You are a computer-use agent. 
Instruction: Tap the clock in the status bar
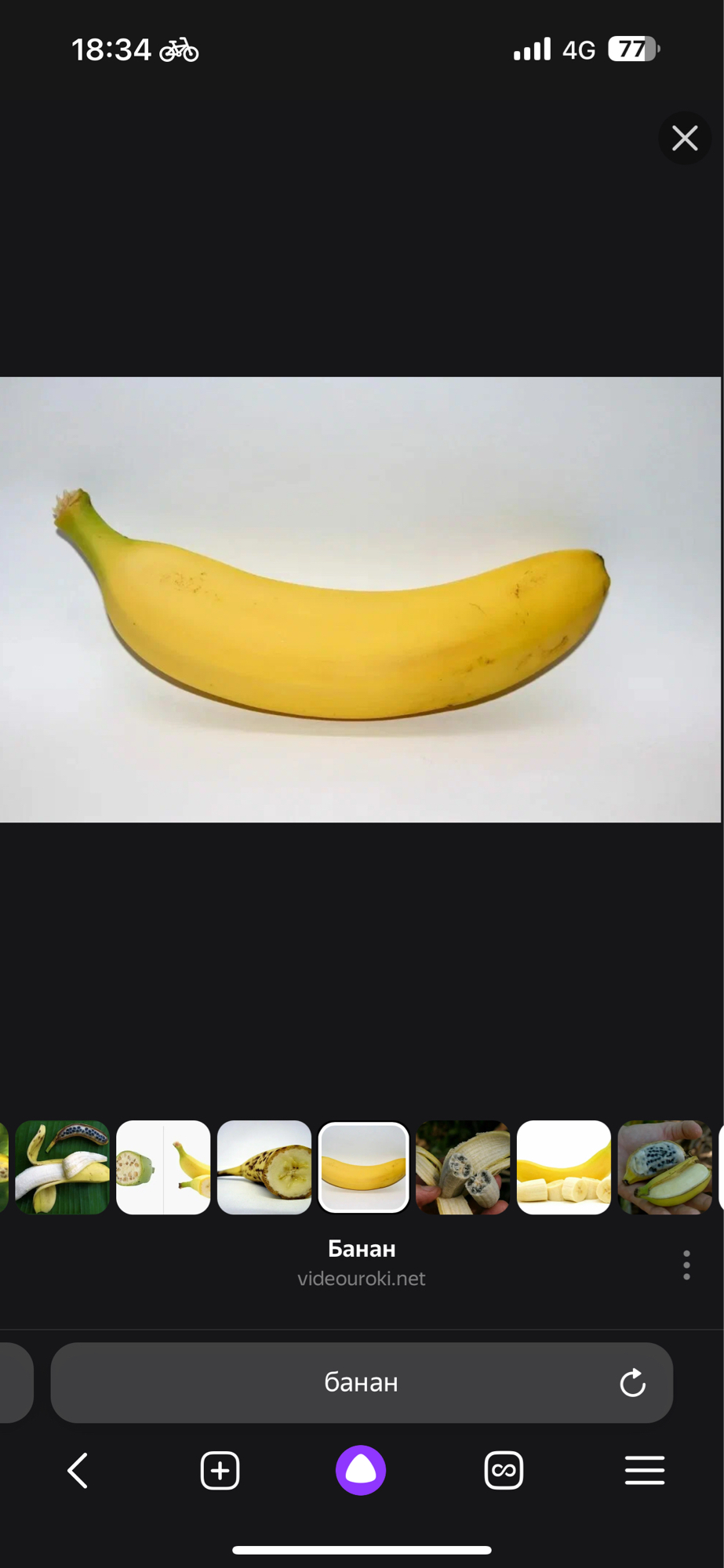pos(111,49)
